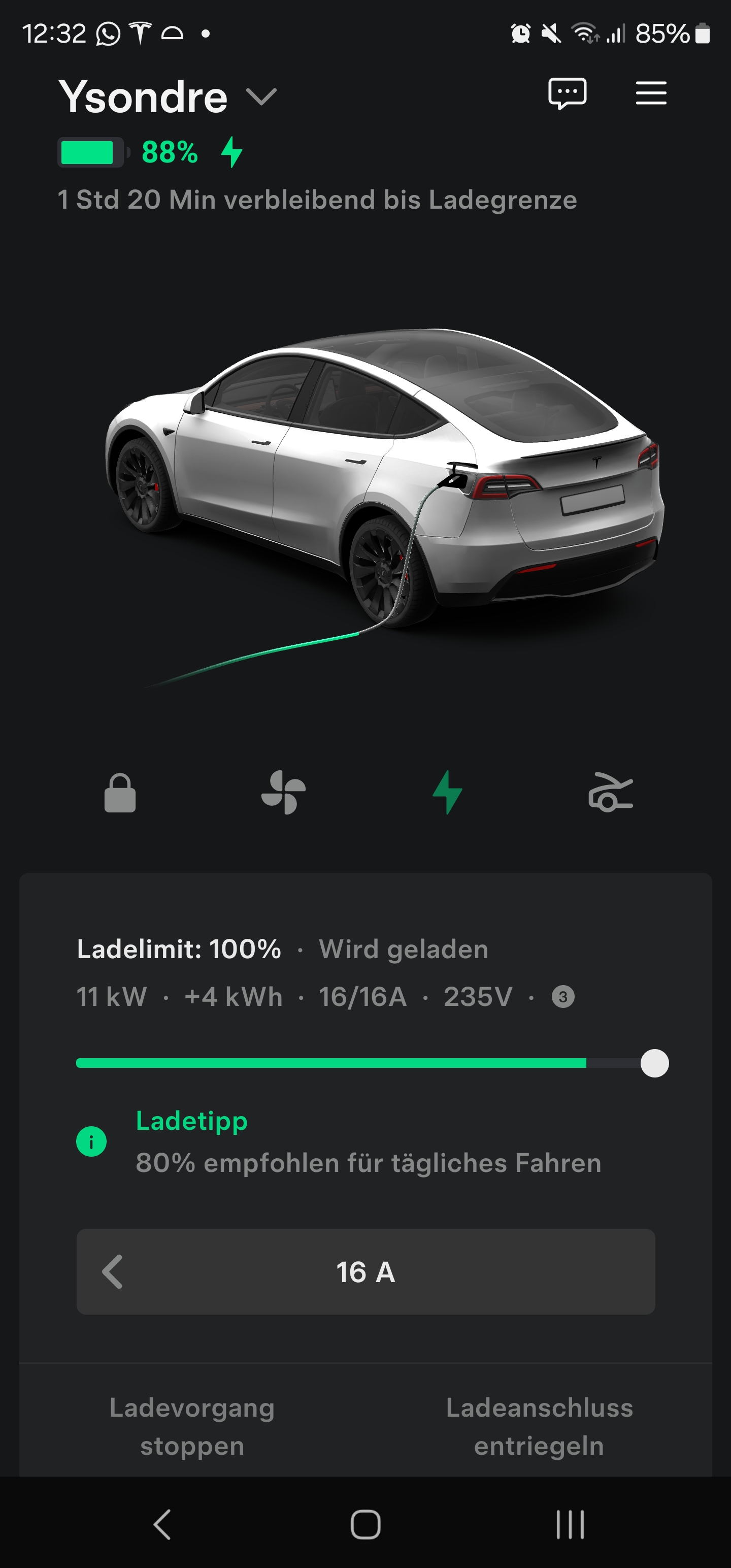This screenshot has height=1568, width=731.
Task: Open recent apps from navigation bar
Action: coord(570,1525)
